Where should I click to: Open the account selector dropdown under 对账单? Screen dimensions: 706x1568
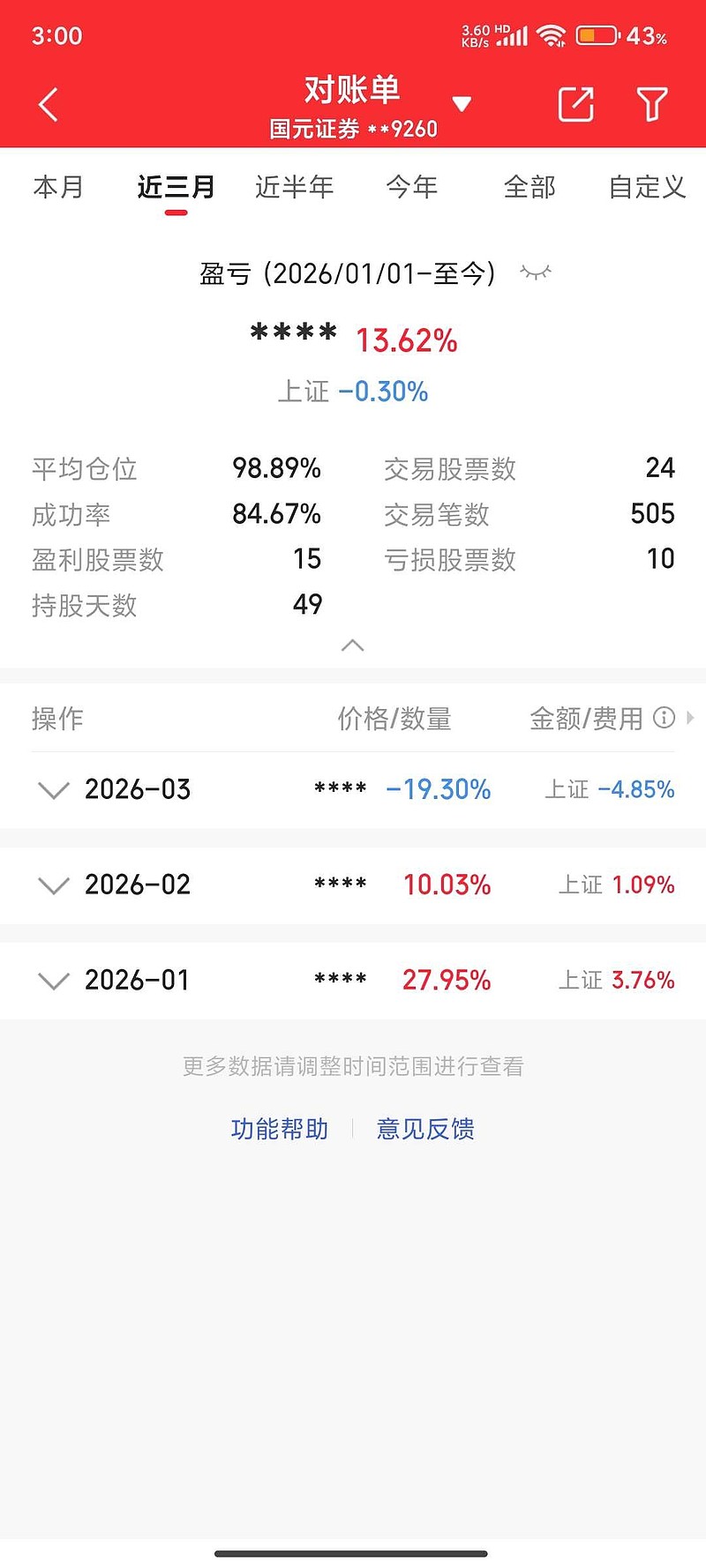click(x=462, y=103)
